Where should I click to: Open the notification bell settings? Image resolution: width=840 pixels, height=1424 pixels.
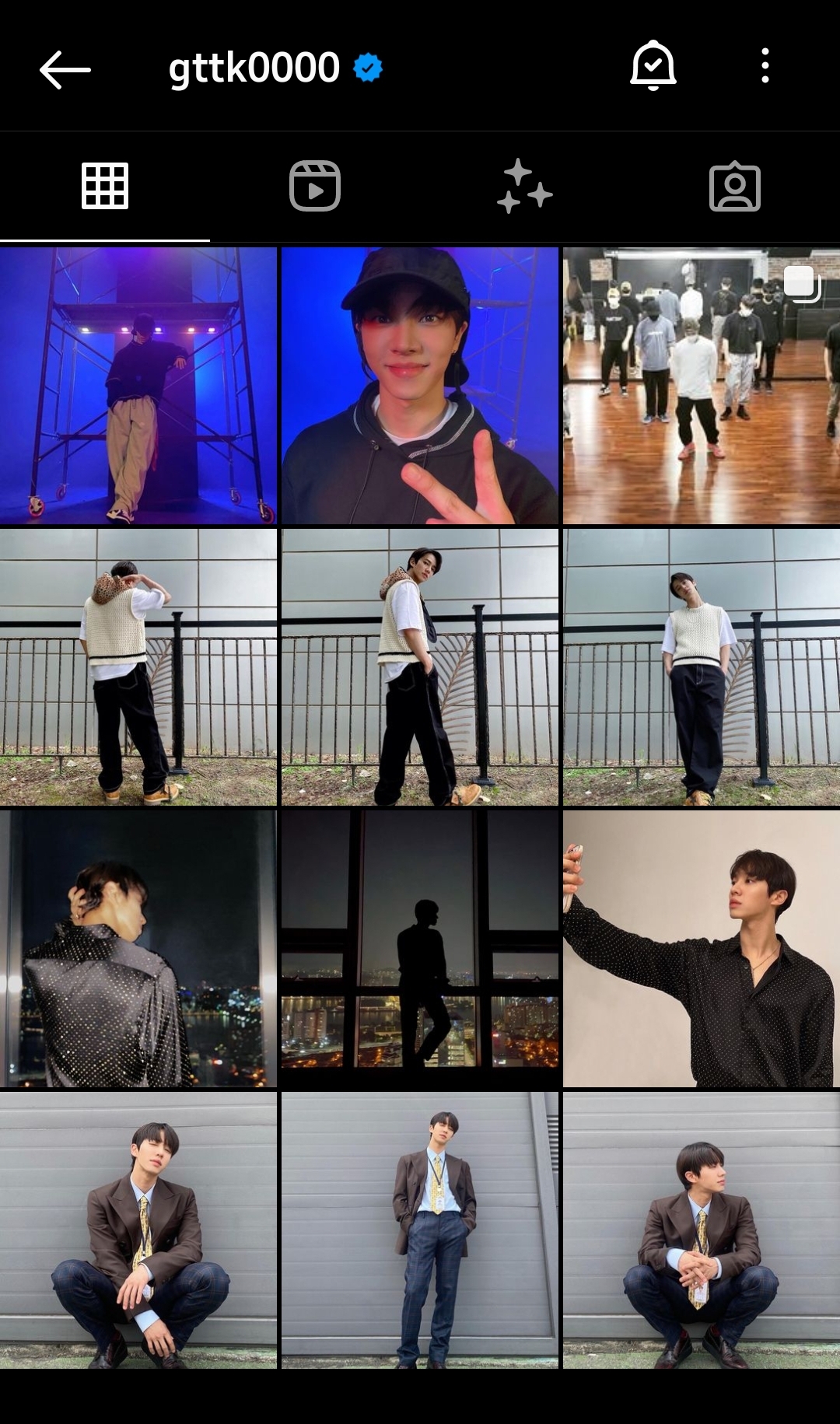(653, 66)
